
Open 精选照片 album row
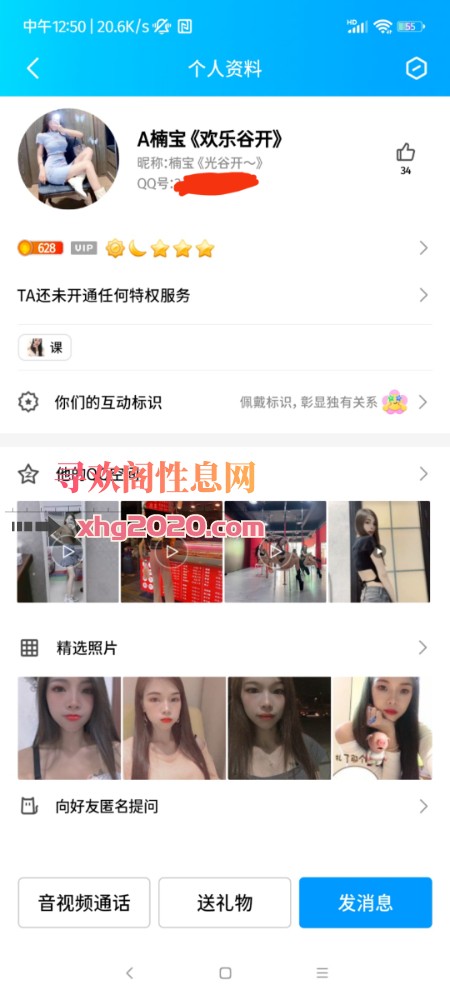(225, 648)
